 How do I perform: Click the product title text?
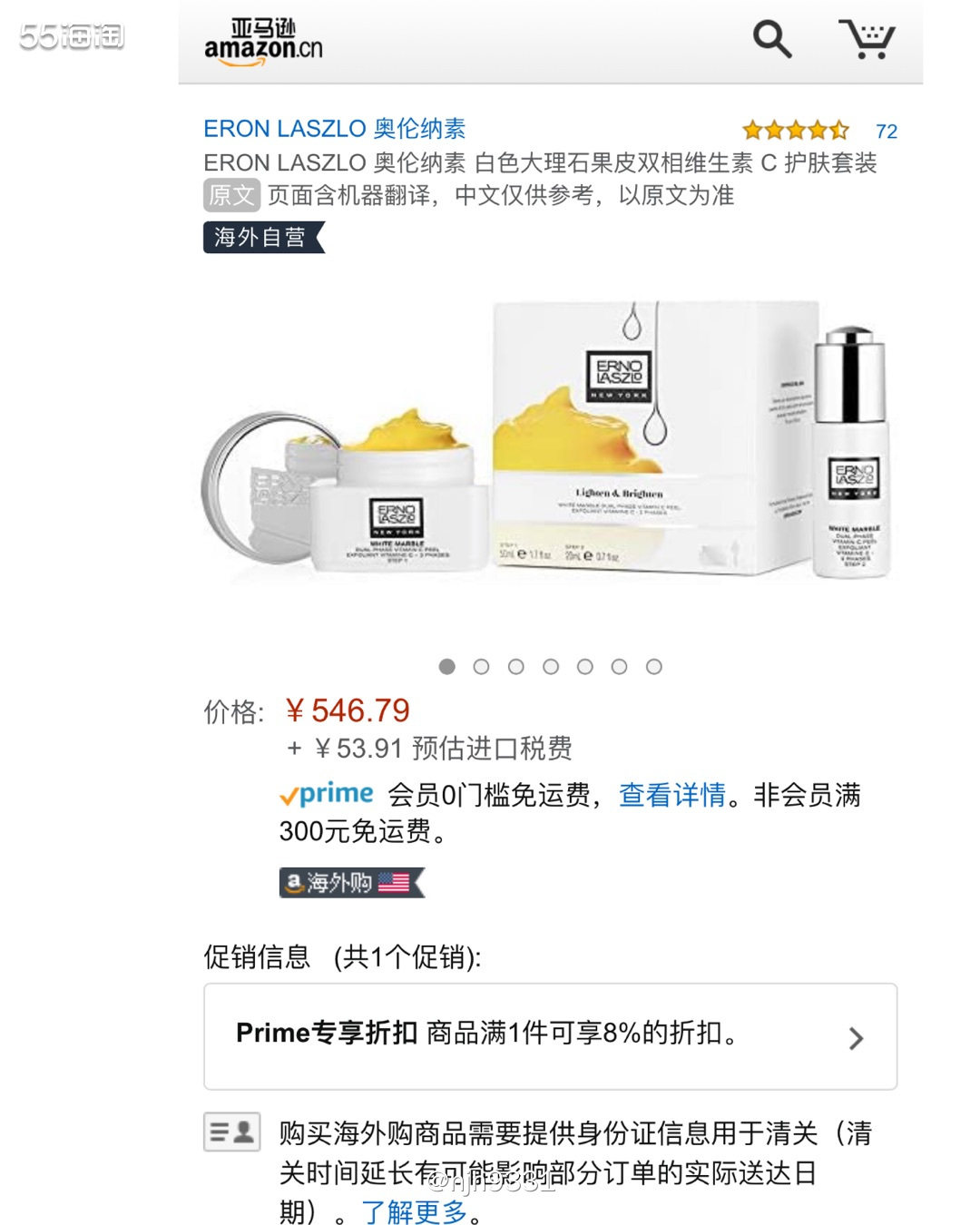point(544,164)
